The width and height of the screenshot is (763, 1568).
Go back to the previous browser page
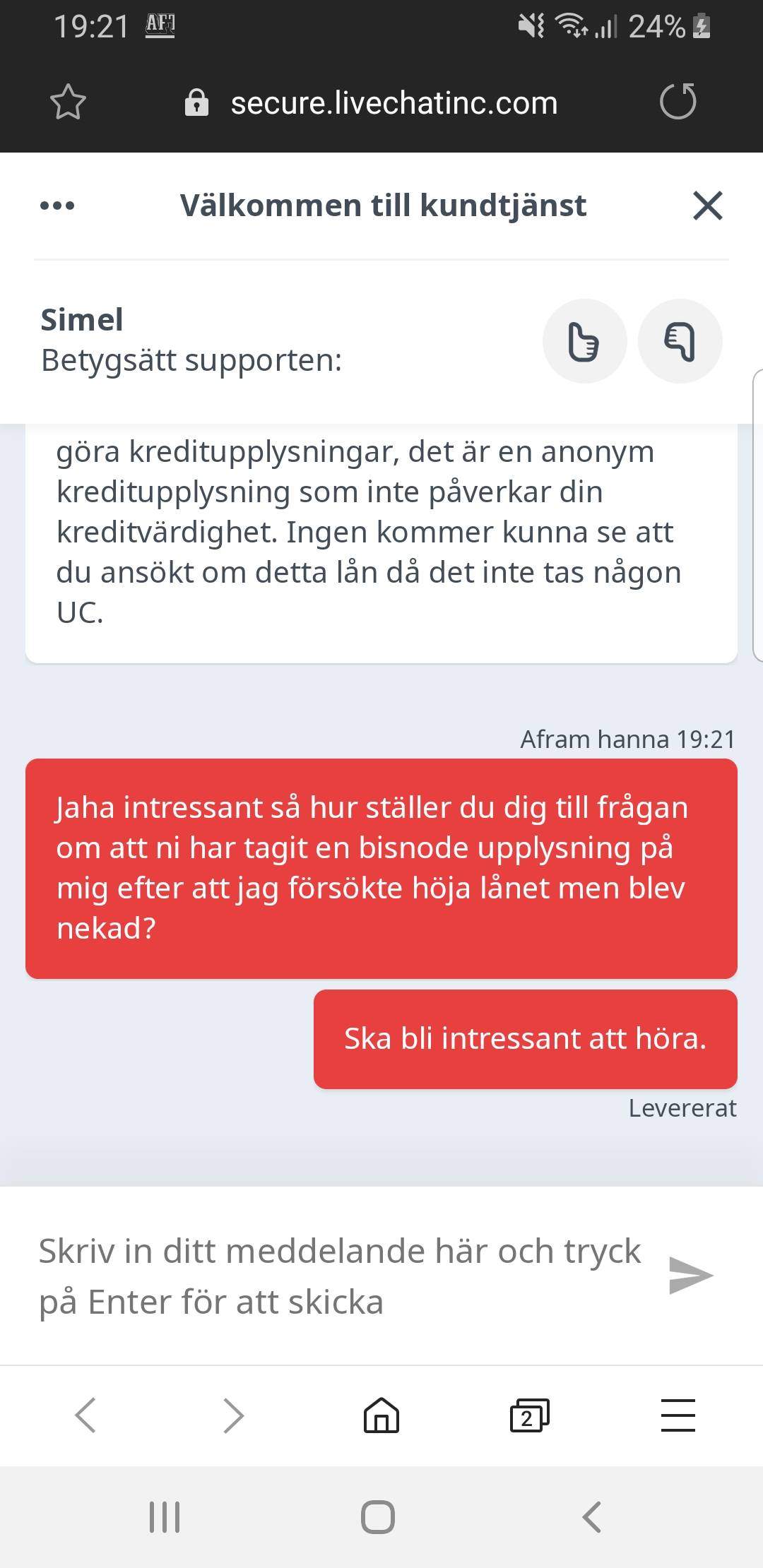tap(85, 1415)
